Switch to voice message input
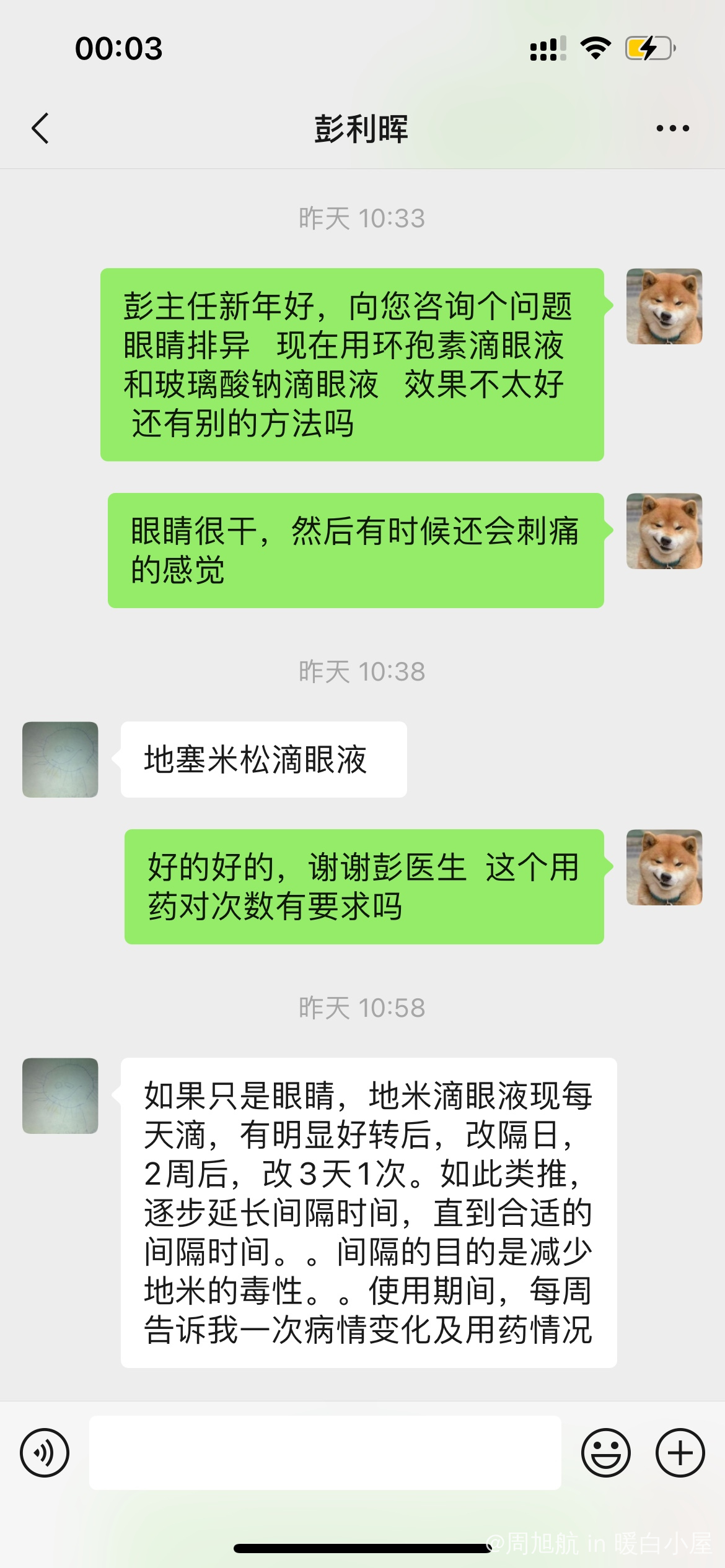 click(x=45, y=1452)
